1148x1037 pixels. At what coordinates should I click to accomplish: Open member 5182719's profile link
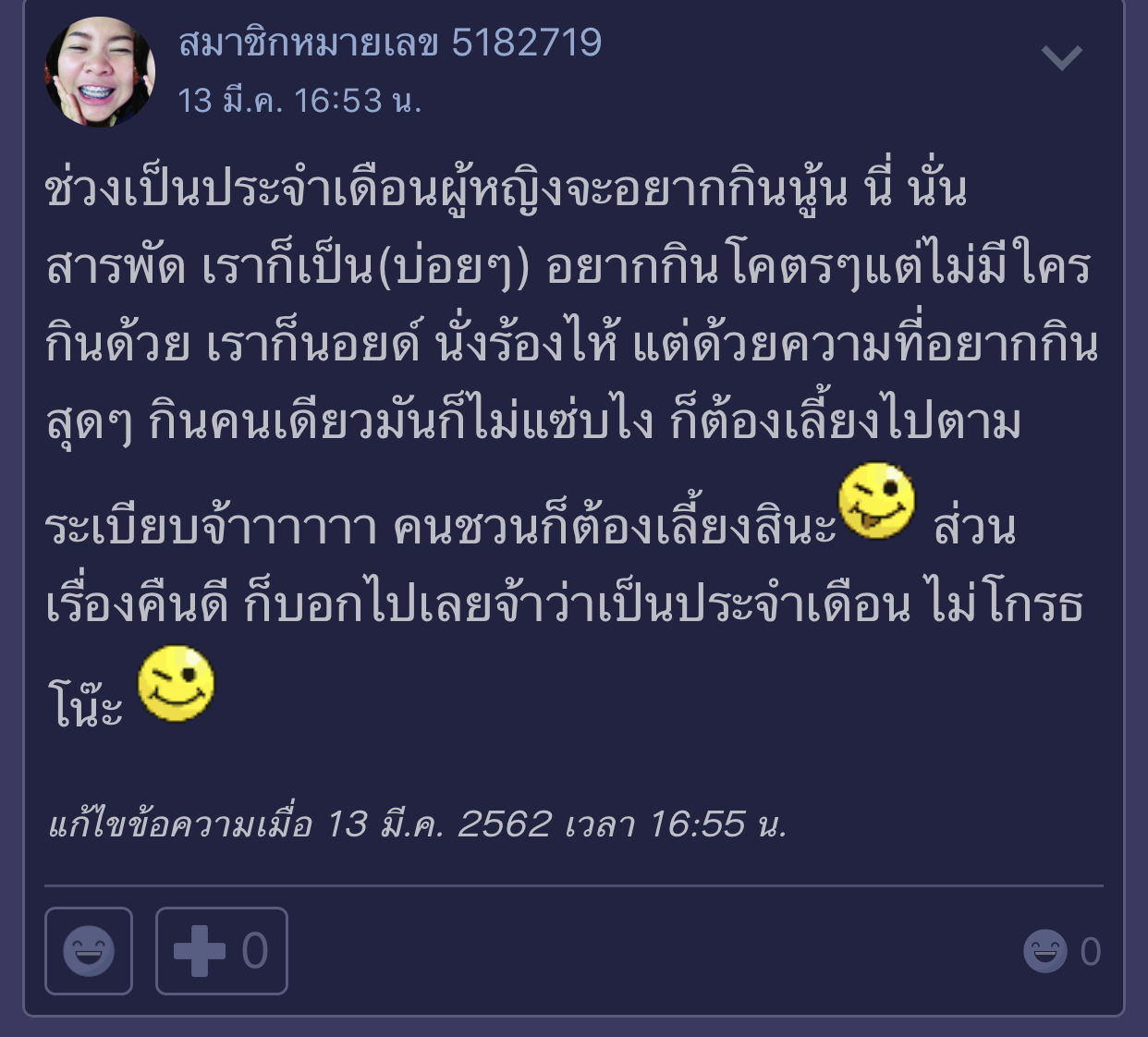[x=389, y=43]
